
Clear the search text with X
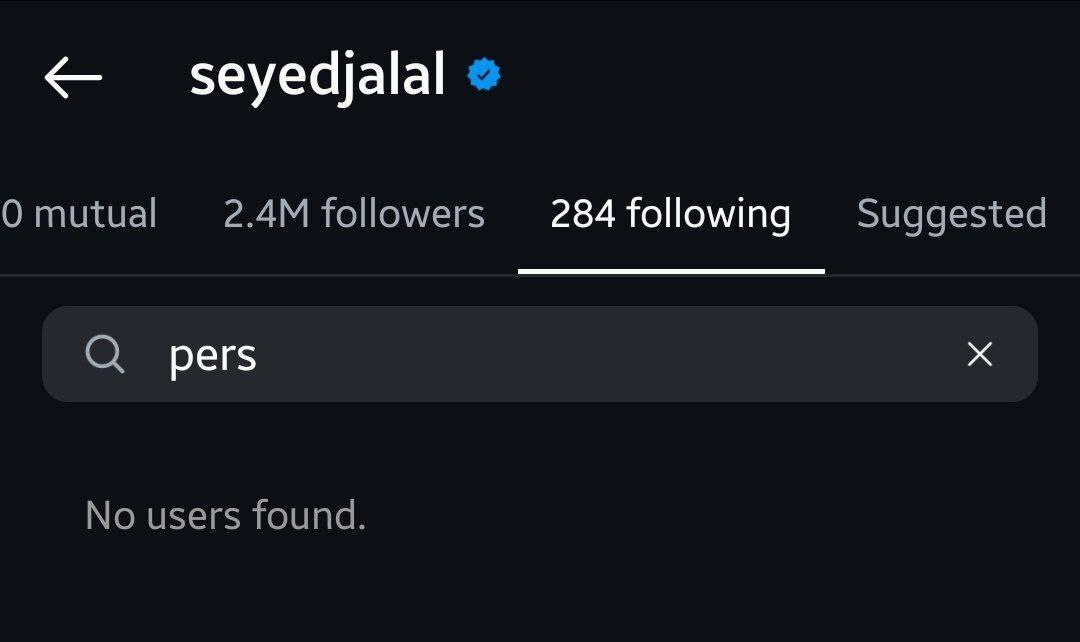pyautogui.click(x=980, y=354)
